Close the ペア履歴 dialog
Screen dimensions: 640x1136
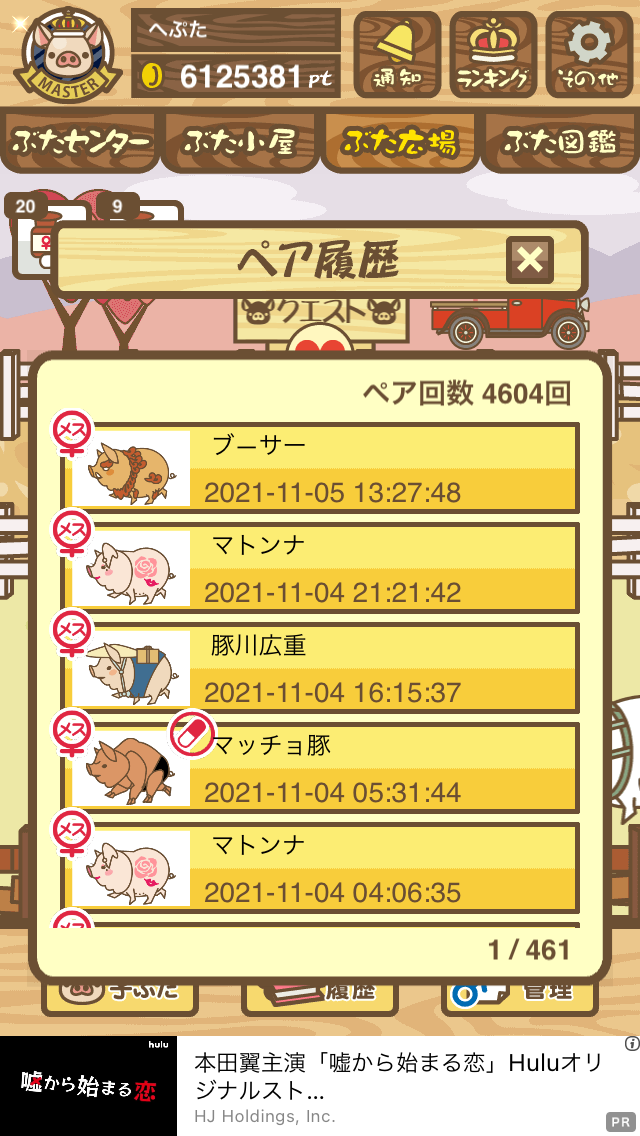coord(529,260)
